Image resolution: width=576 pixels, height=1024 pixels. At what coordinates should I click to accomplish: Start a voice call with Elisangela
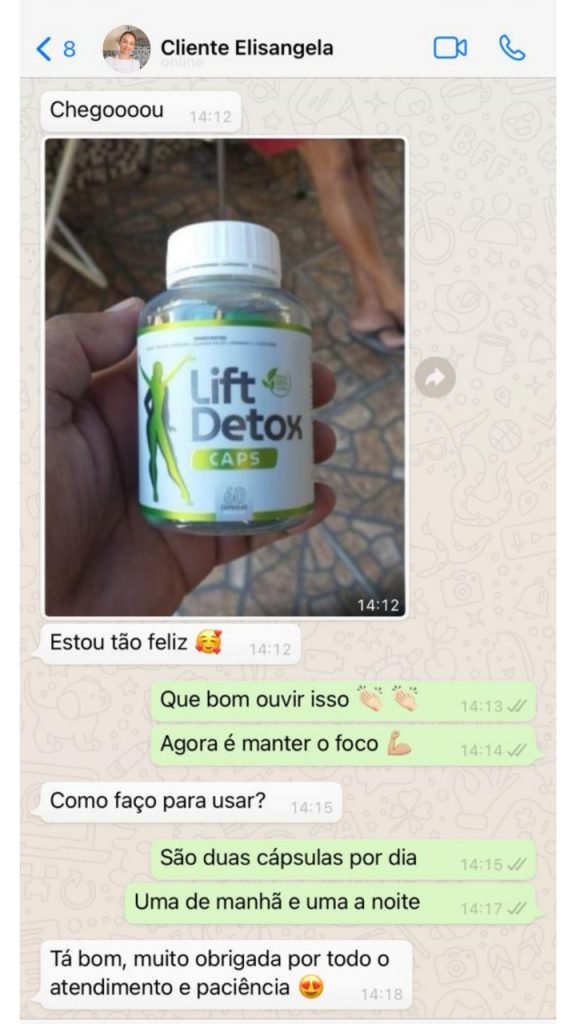512,48
